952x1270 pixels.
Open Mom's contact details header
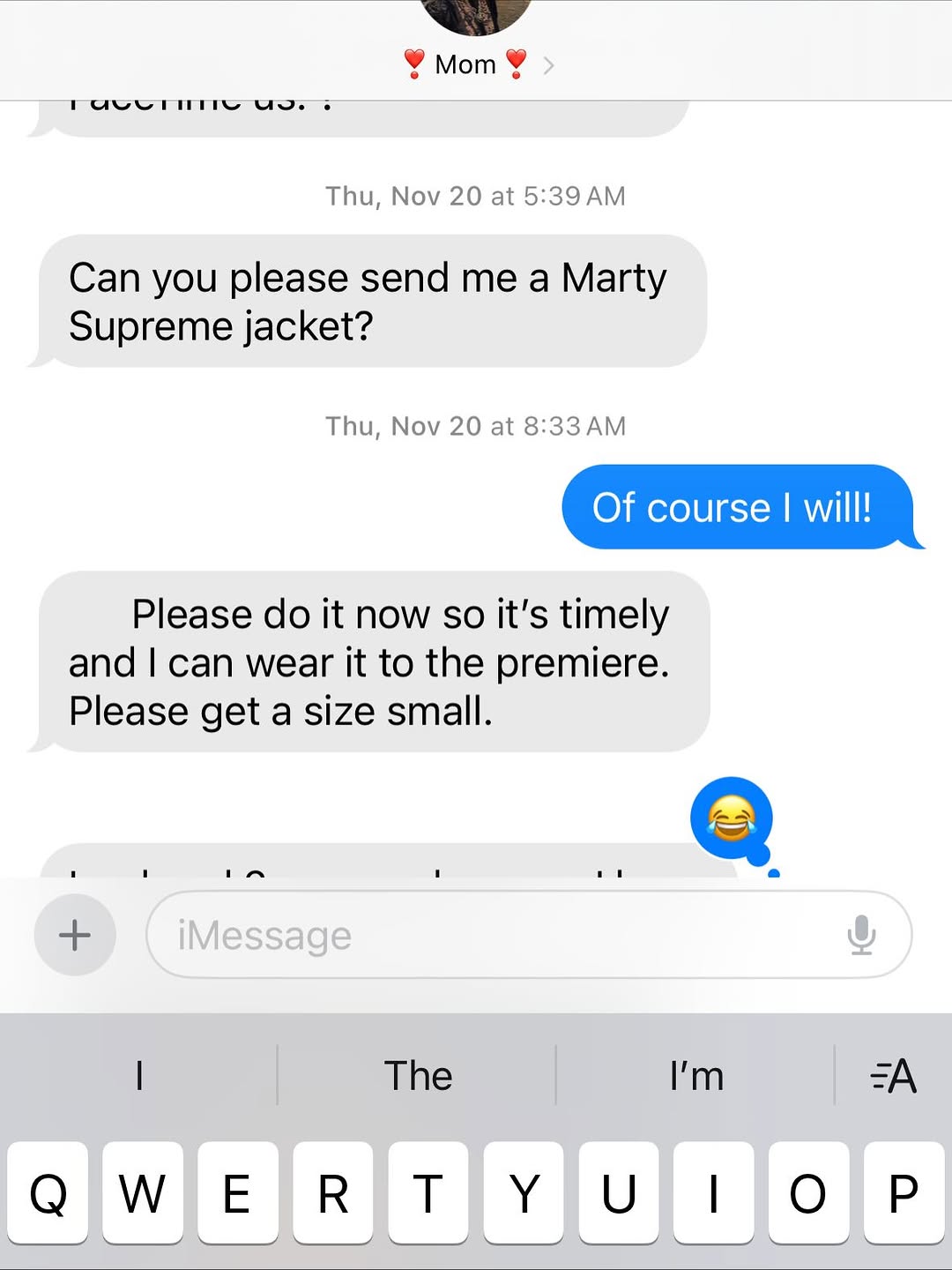(476, 63)
